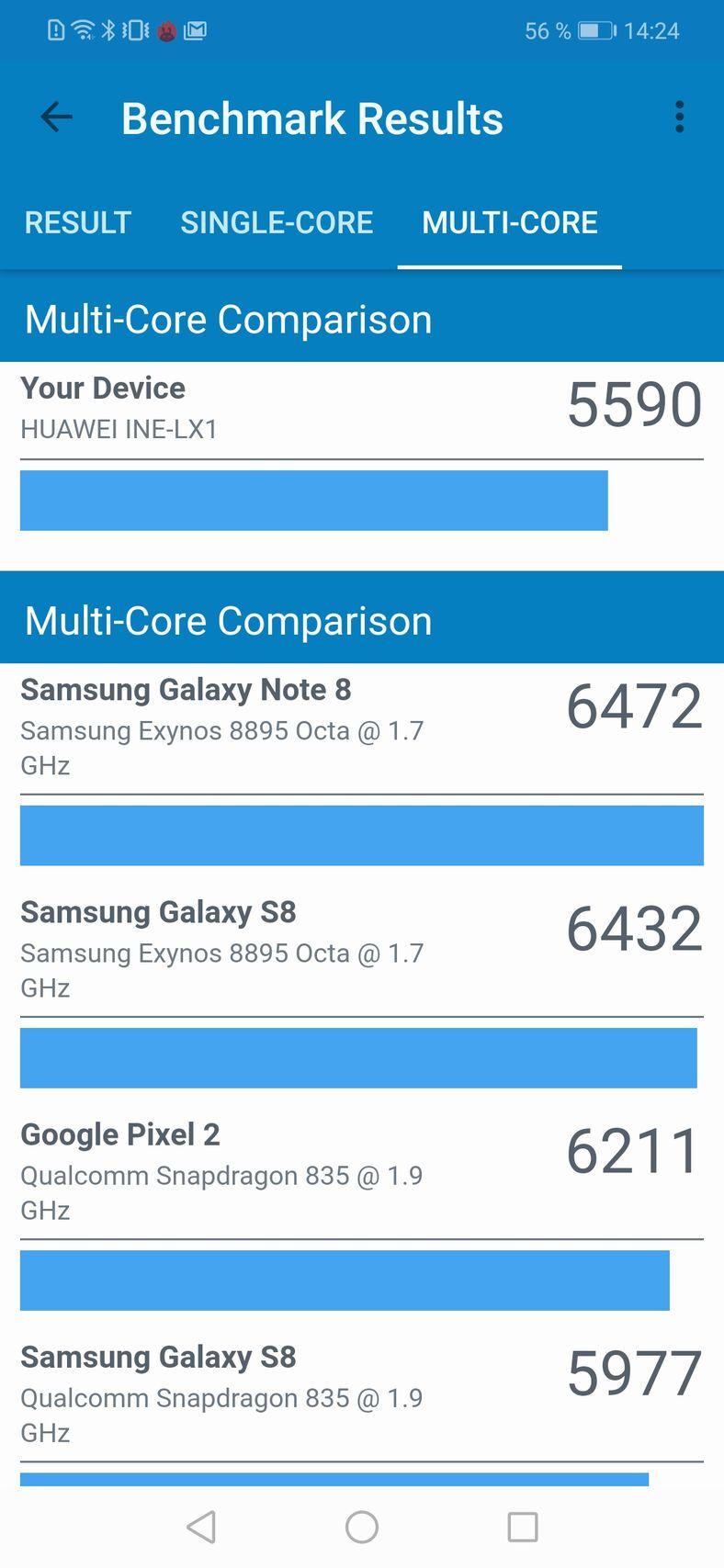
Task: Select the MULTI-CORE tab
Action: [509, 222]
